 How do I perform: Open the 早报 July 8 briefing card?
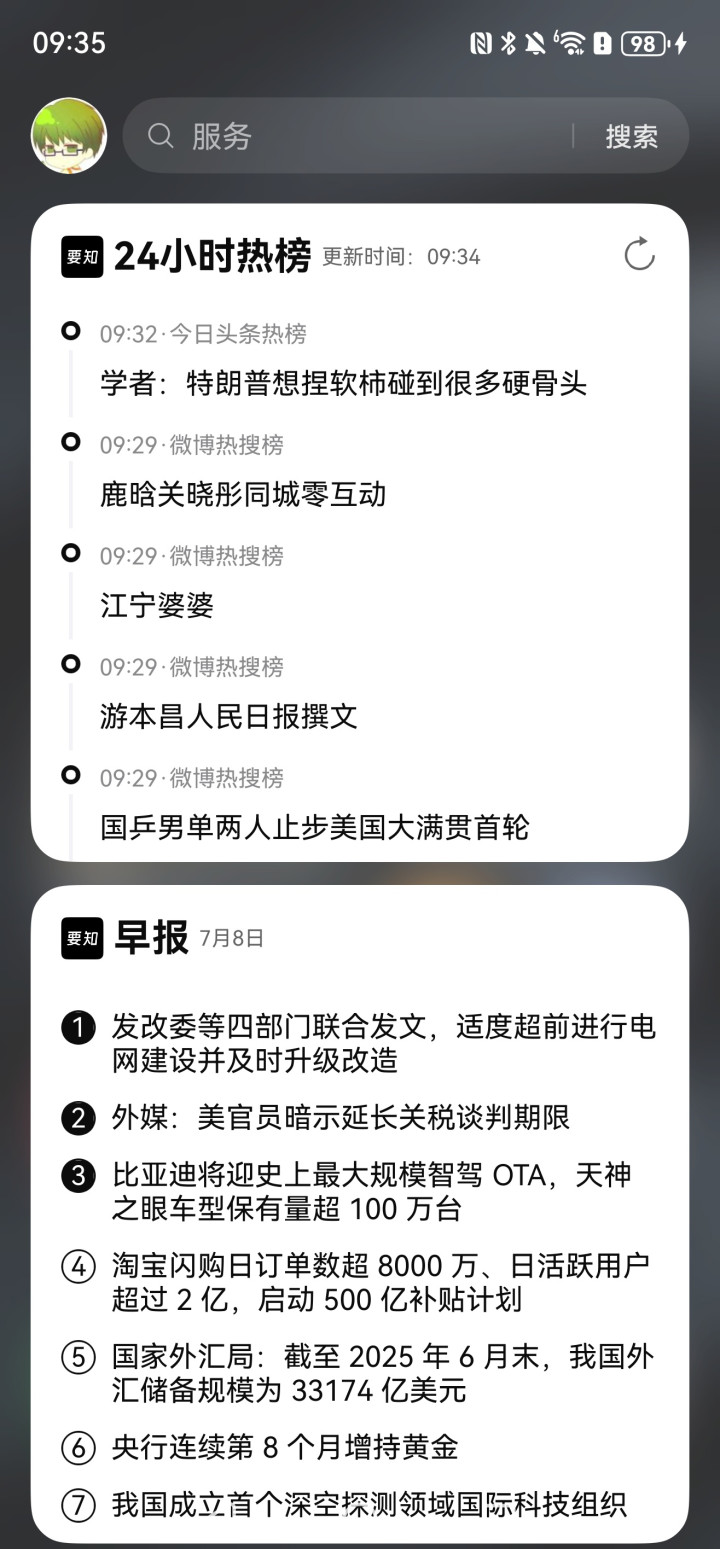pos(360,1213)
